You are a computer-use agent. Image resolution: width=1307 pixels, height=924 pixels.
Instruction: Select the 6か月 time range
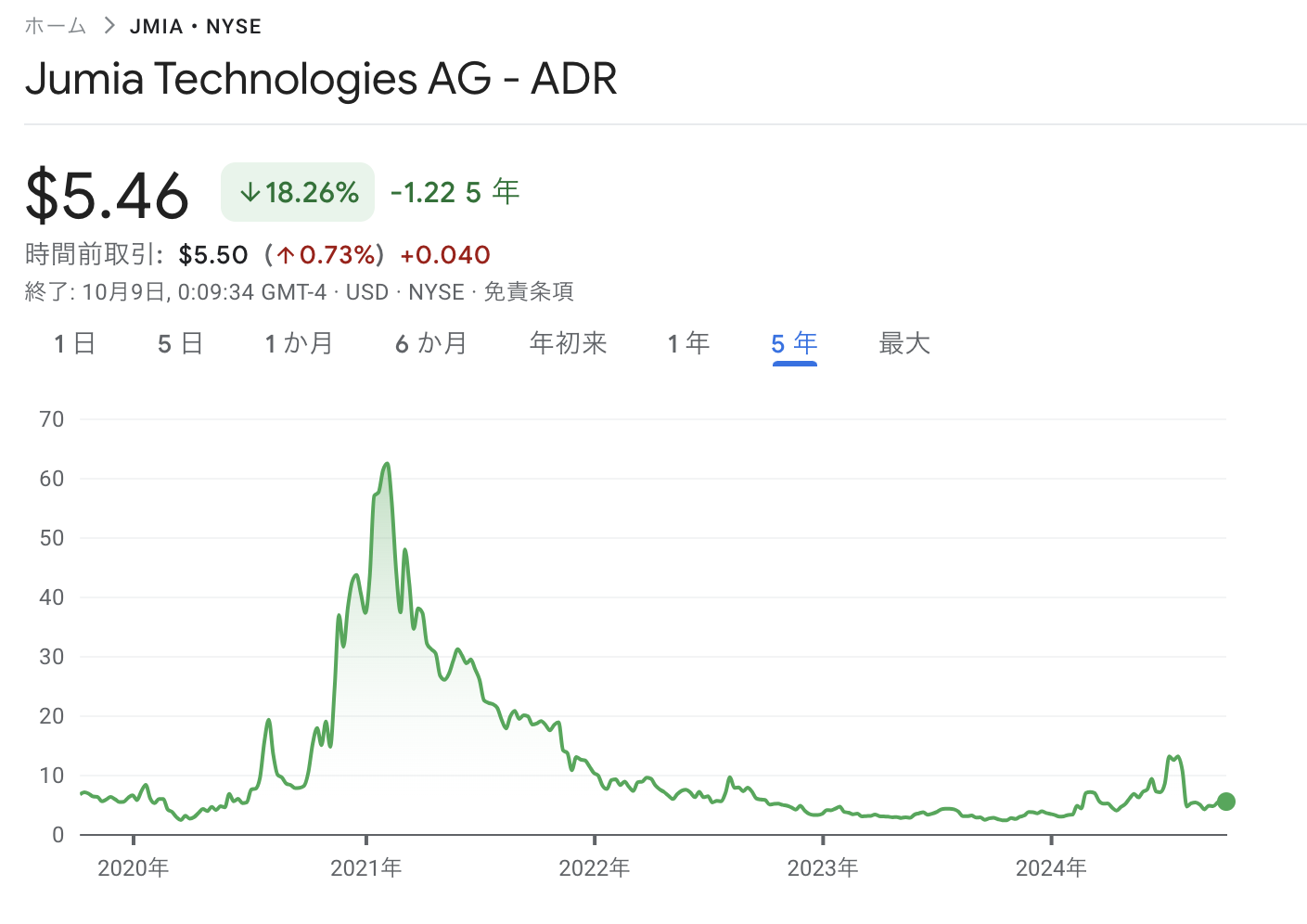[x=430, y=343]
